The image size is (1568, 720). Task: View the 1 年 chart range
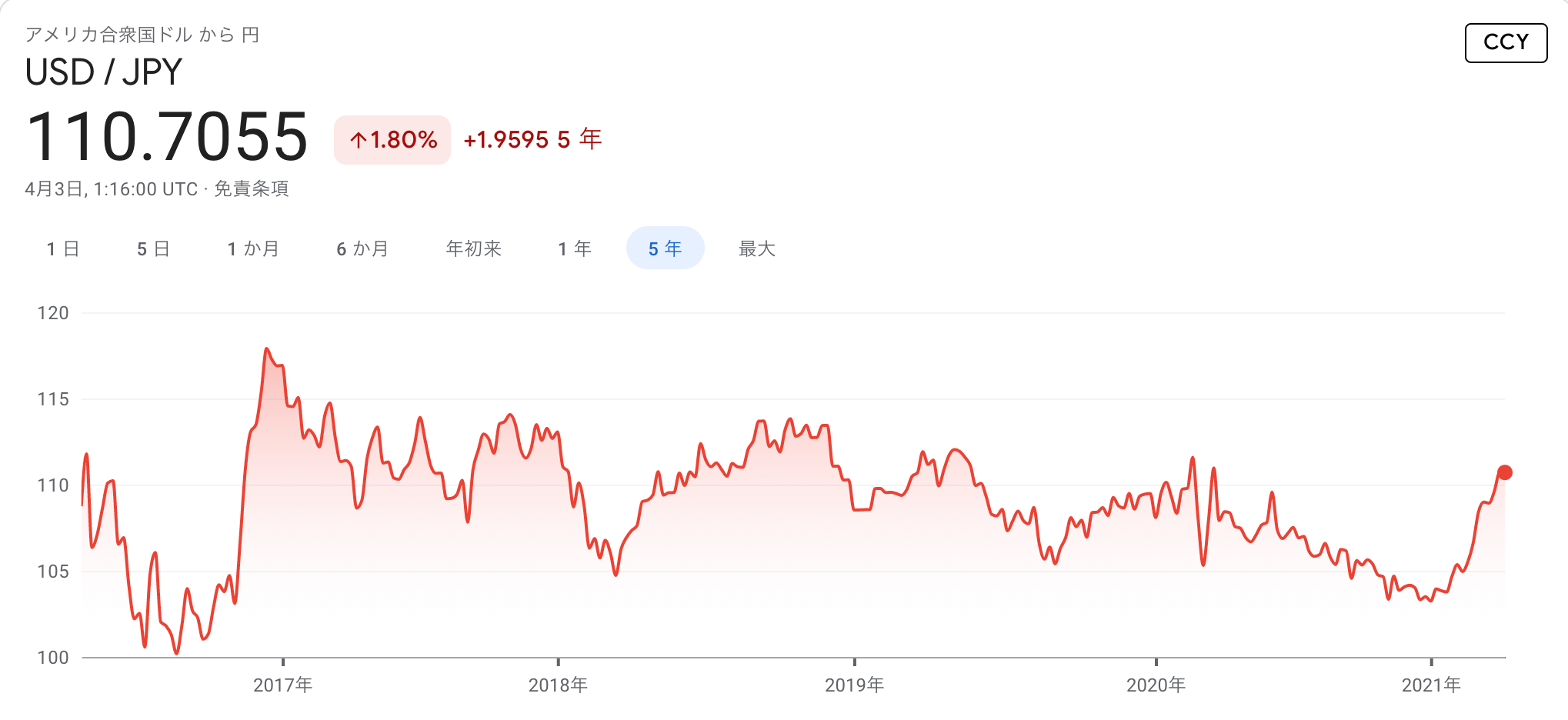click(575, 248)
